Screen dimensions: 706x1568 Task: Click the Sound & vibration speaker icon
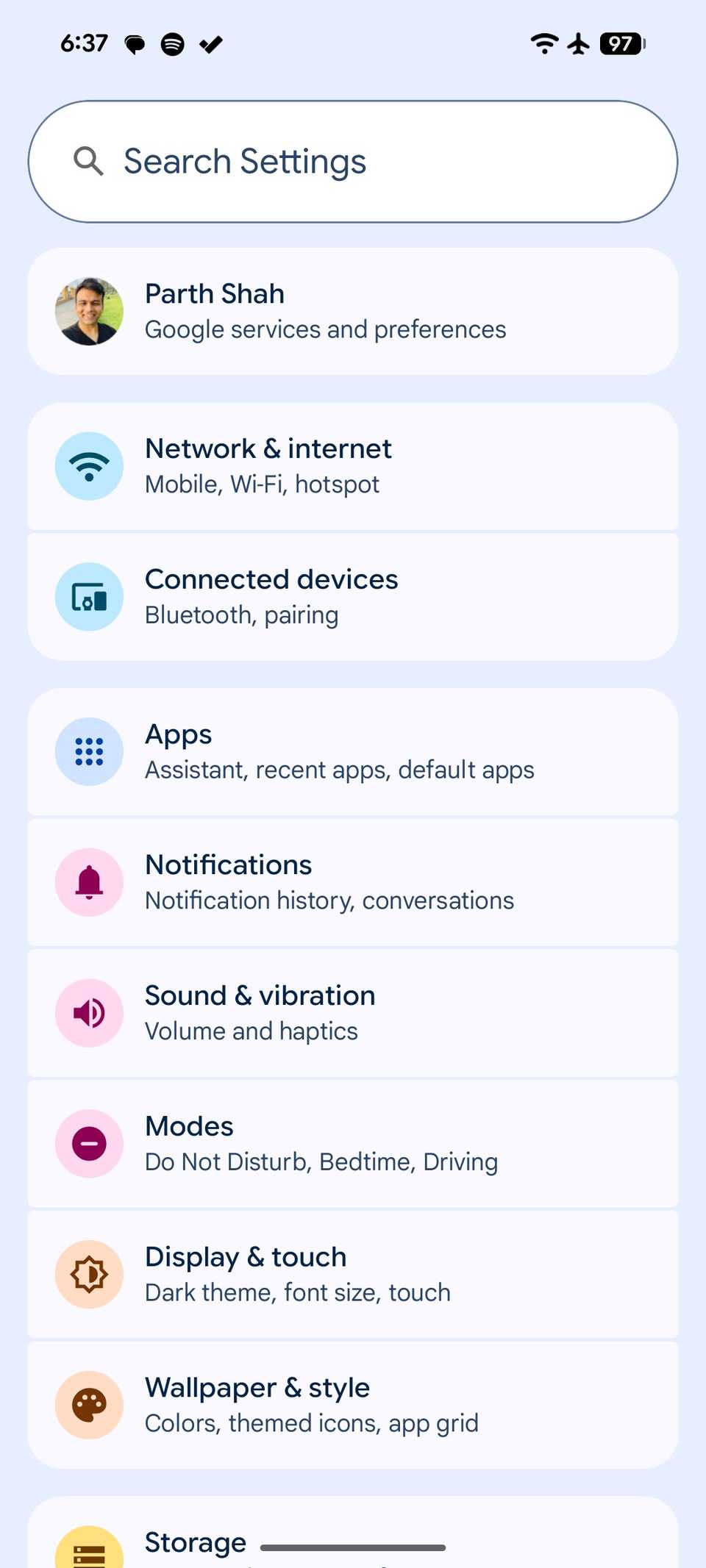tap(88, 1012)
